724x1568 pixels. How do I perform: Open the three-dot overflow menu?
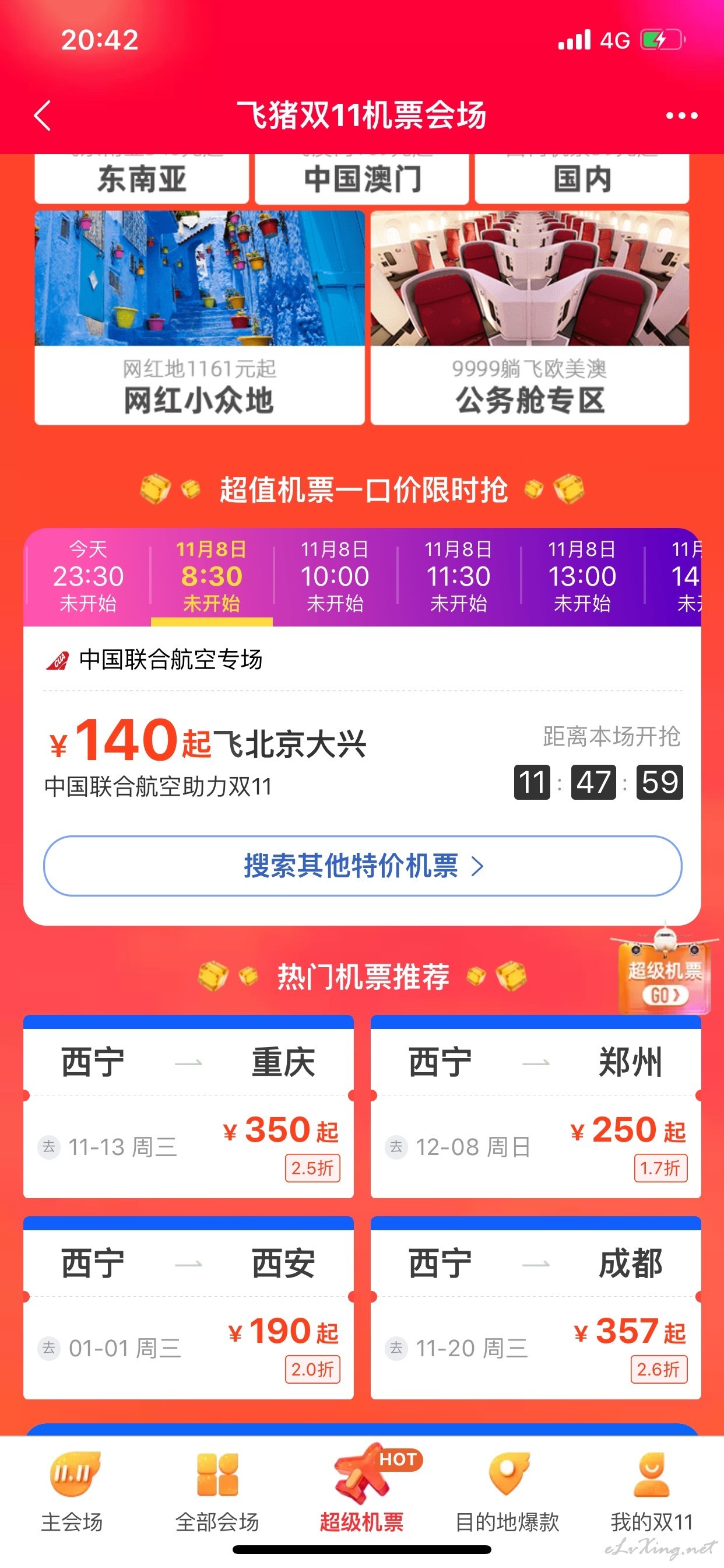tap(681, 115)
